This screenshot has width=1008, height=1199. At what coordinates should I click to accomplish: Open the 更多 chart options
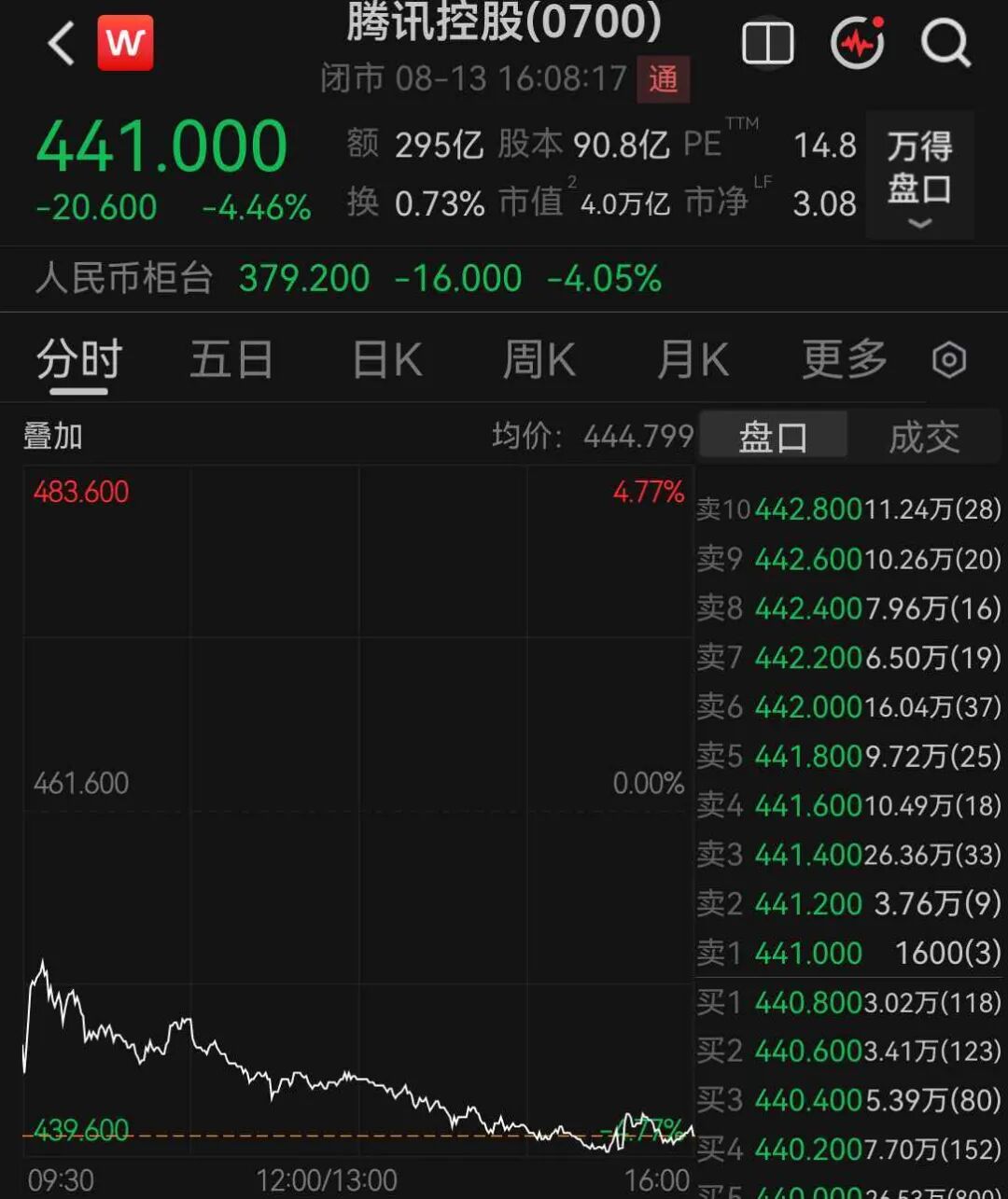click(x=844, y=359)
